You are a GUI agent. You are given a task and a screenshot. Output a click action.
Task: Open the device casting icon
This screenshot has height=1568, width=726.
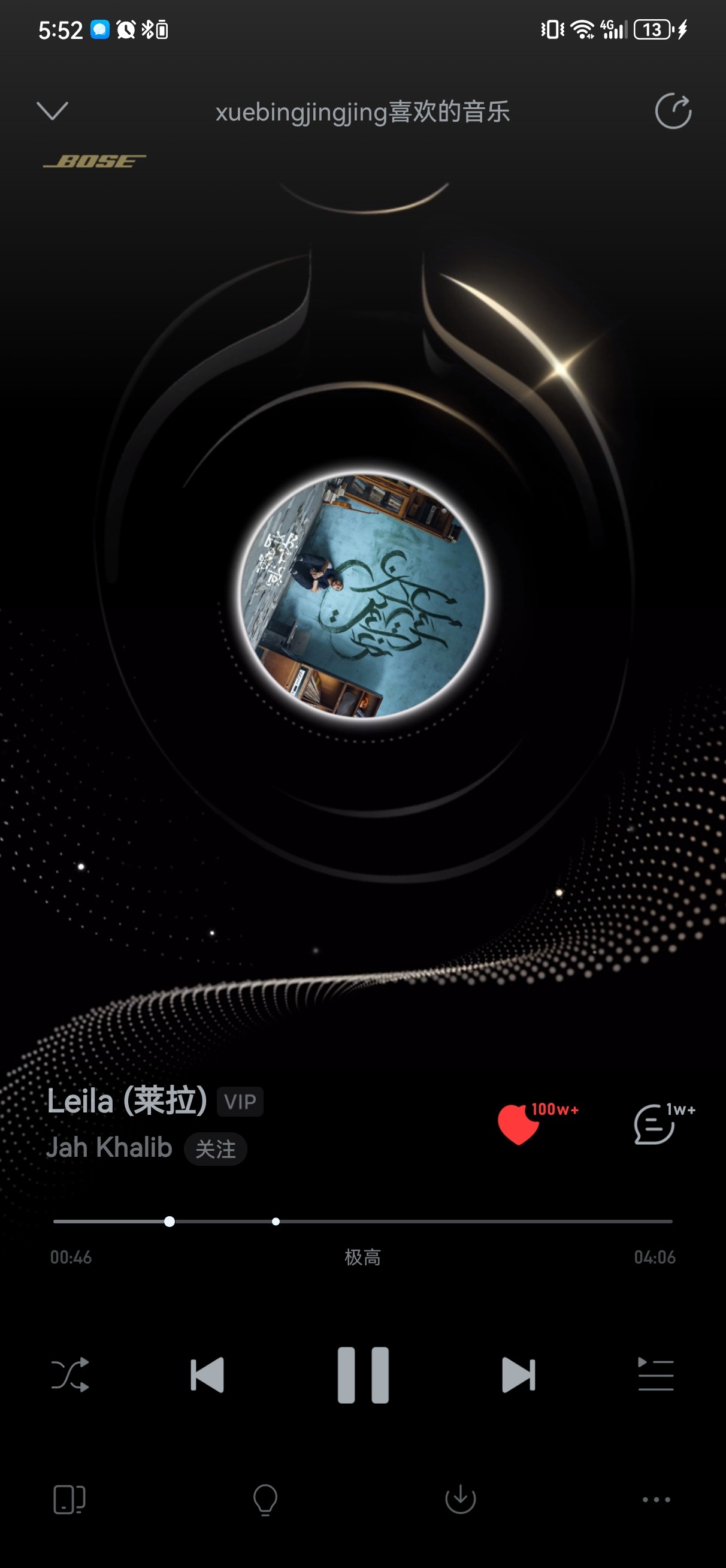point(69,1499)
